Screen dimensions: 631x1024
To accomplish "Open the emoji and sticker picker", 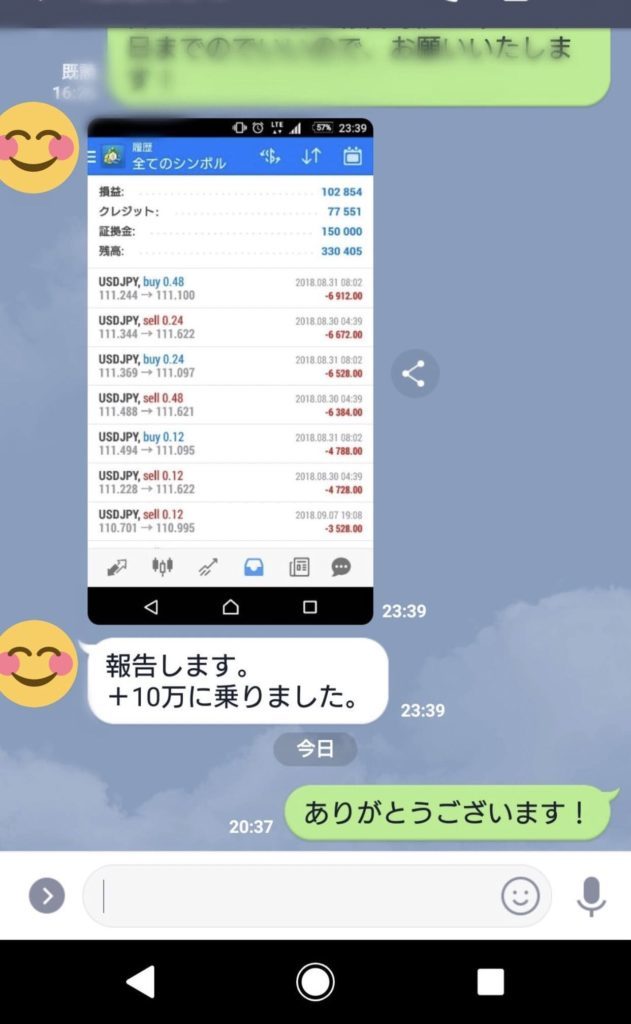I will 520,896.
